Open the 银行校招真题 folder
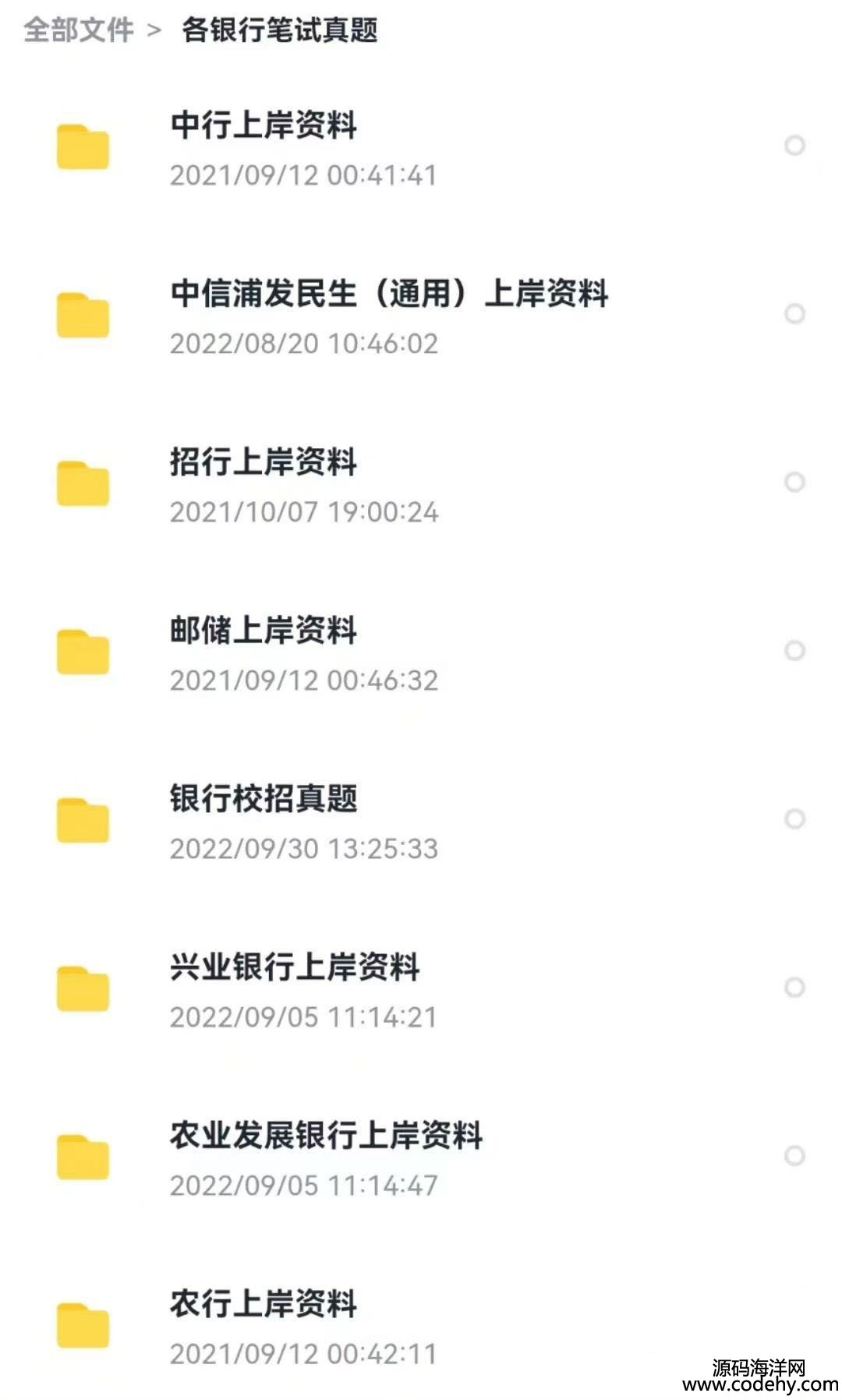The image size is (842, 1400). 421,822
